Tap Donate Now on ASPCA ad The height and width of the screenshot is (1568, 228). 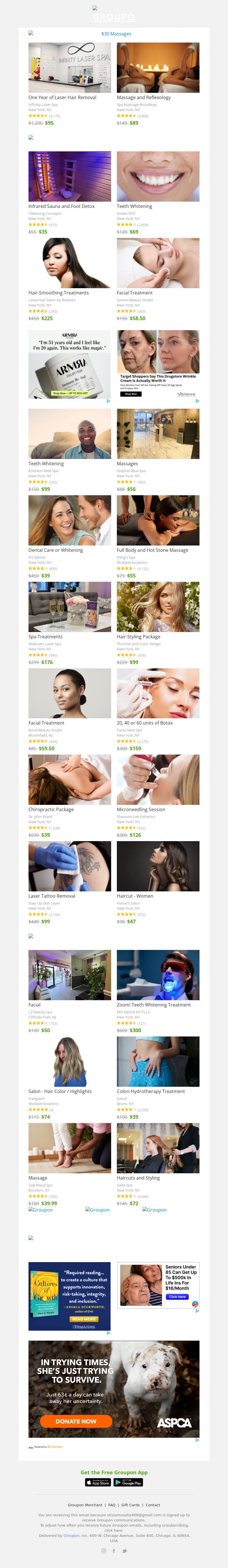tap(76, 1421)
